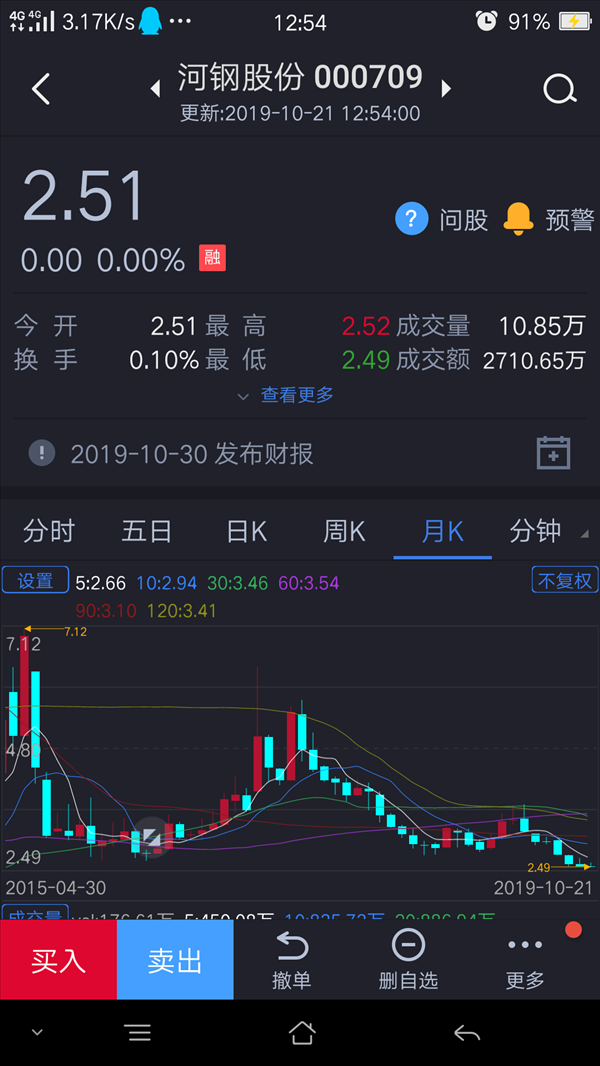Viewport: 600px width, 1066px height.
Task: Switch to the 五日 chart tab
Action: pos(147,532)
